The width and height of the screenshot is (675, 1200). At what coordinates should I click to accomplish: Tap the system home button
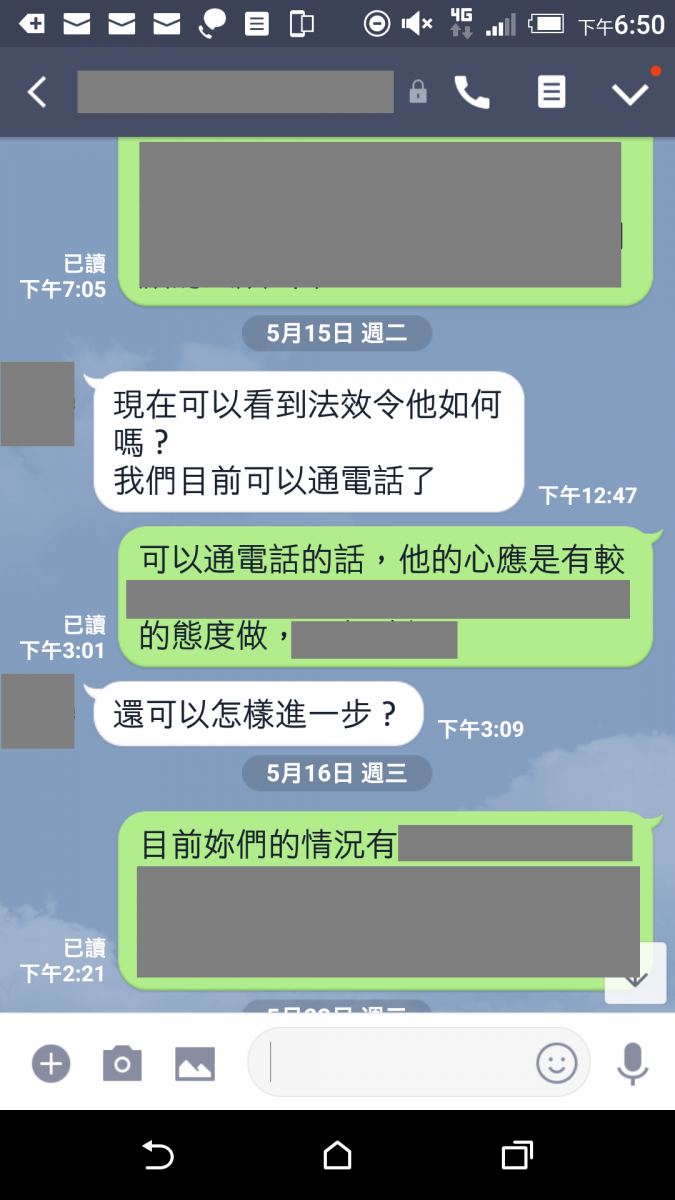pos(337,1156)
